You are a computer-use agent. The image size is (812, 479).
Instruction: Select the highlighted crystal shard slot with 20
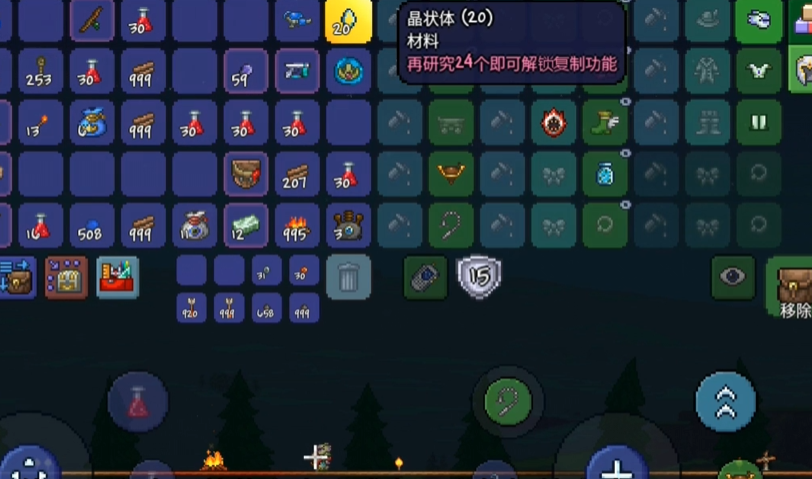pos(348,21)
